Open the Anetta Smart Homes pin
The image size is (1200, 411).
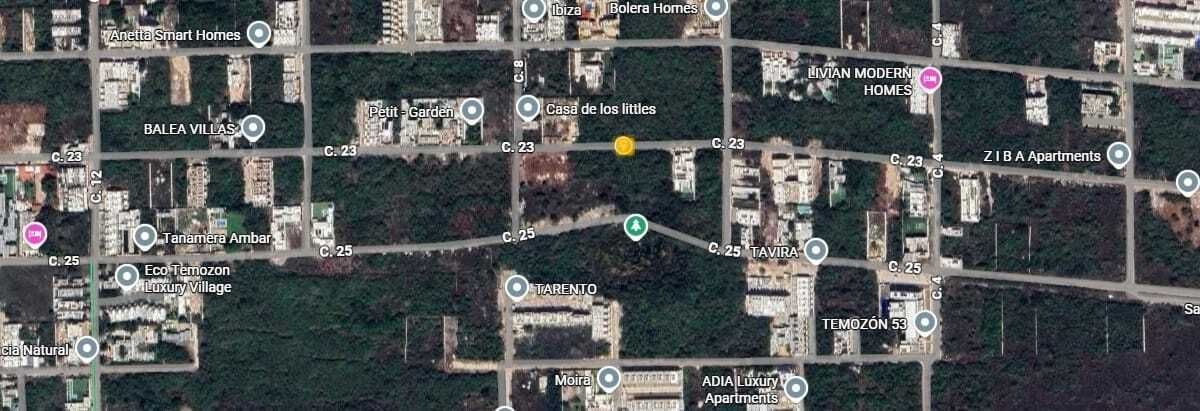click(259, 35)
